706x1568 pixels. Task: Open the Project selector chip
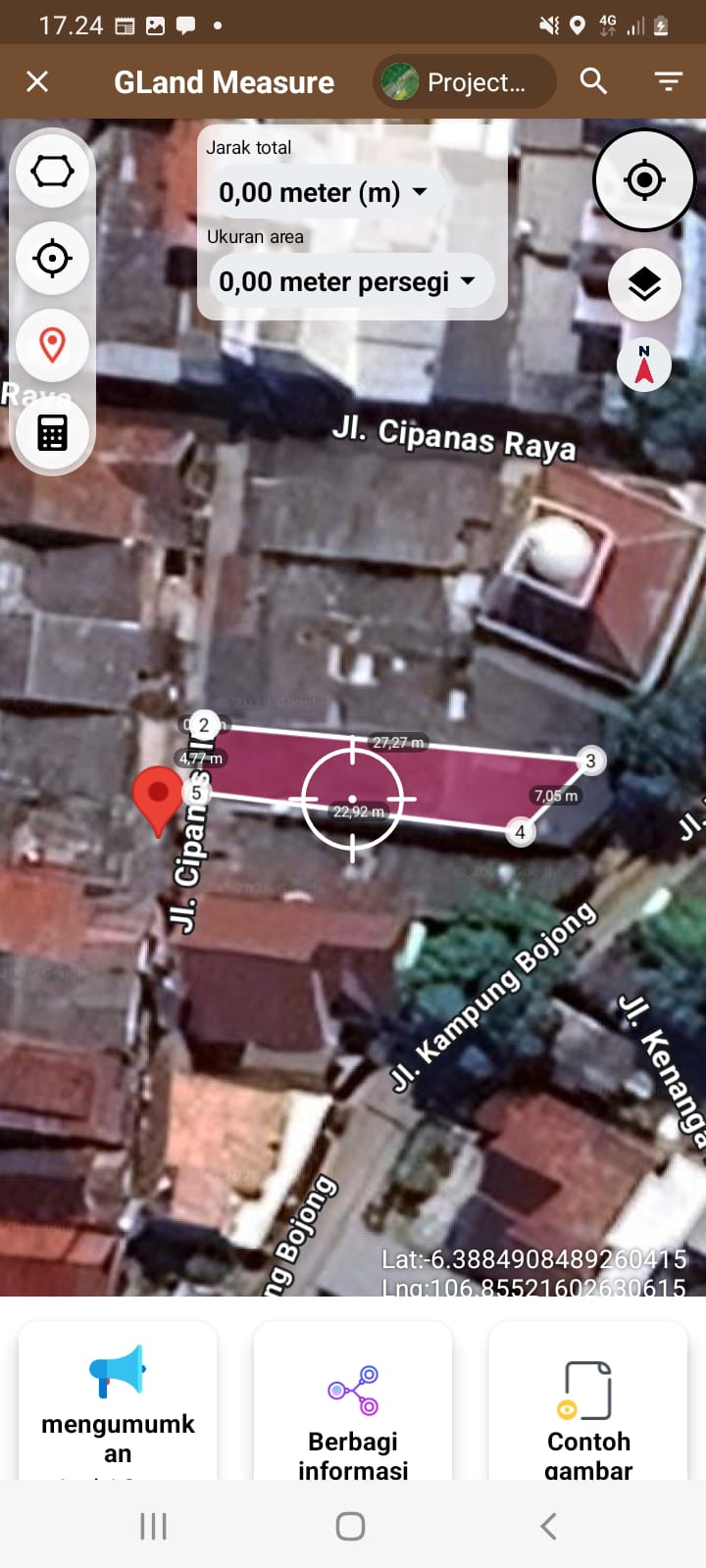(x=464, y=81)
